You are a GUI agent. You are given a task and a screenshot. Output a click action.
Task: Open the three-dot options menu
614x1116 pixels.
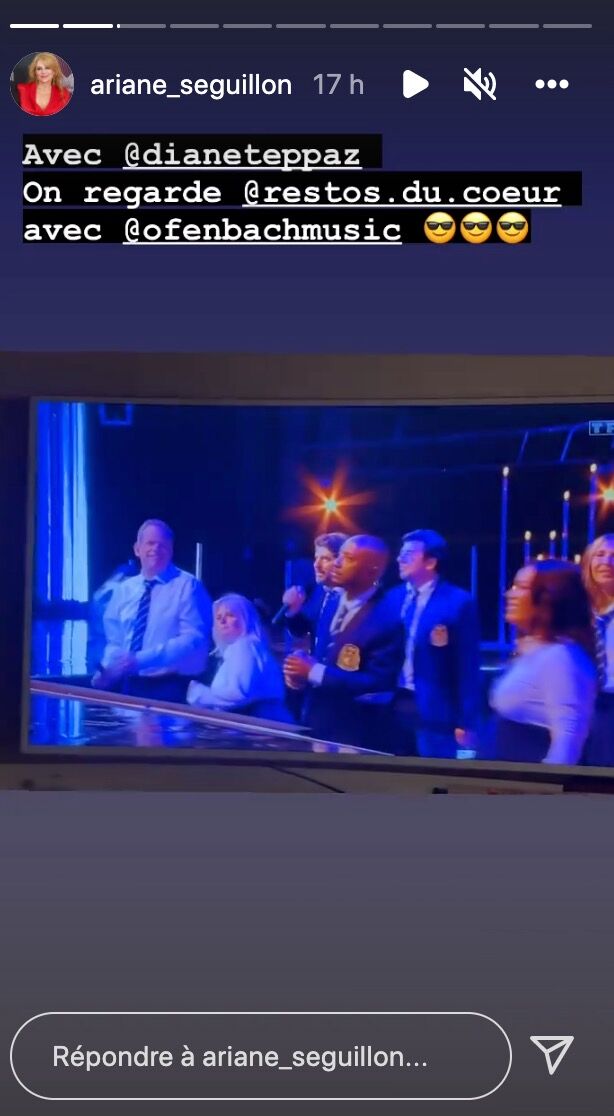point(551,85)
